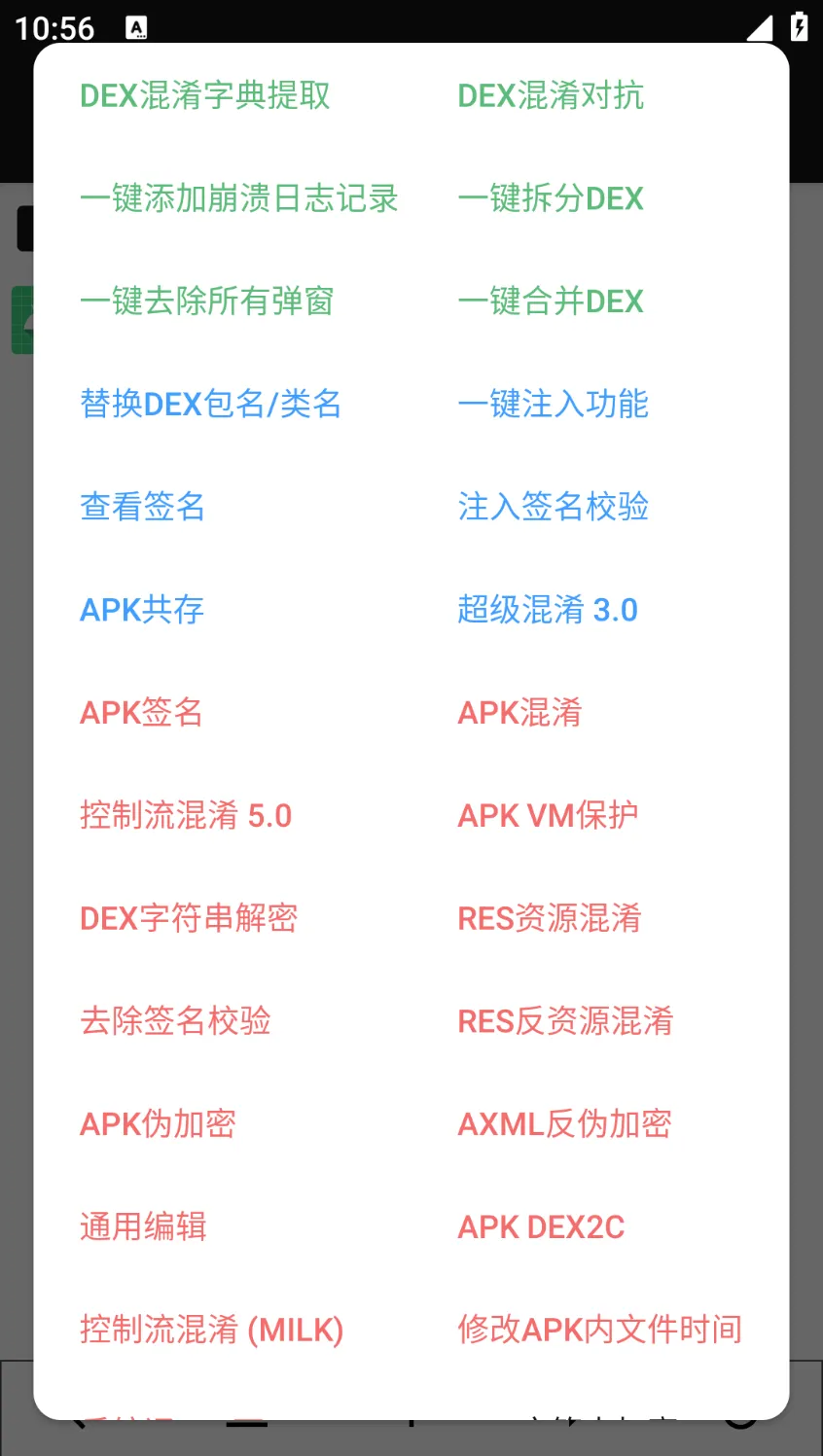Choose 替换DEX包名/类名
Image resolution: width=823 pixels, height=1456 pixels.
click(211, 404)
